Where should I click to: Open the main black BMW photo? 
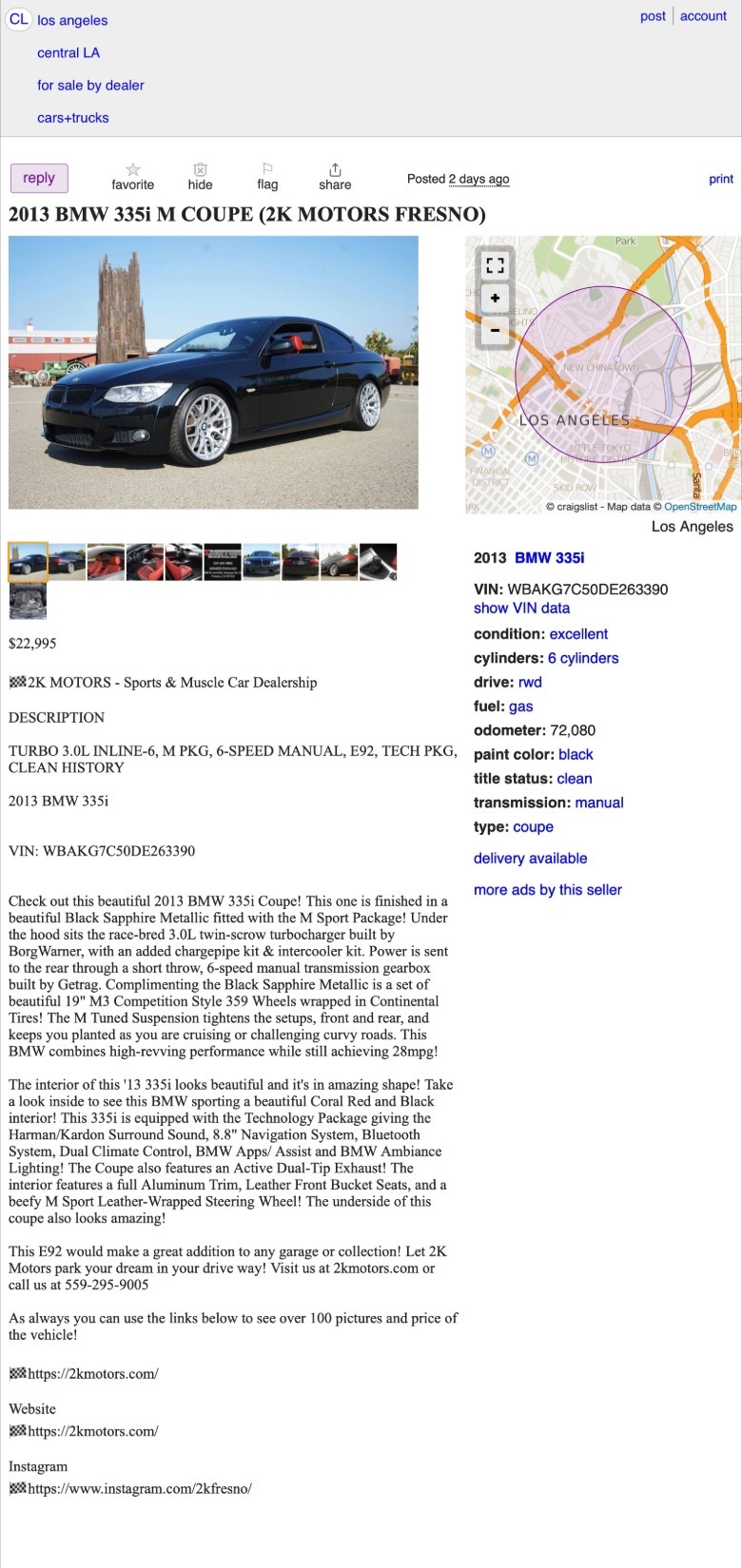213,372
